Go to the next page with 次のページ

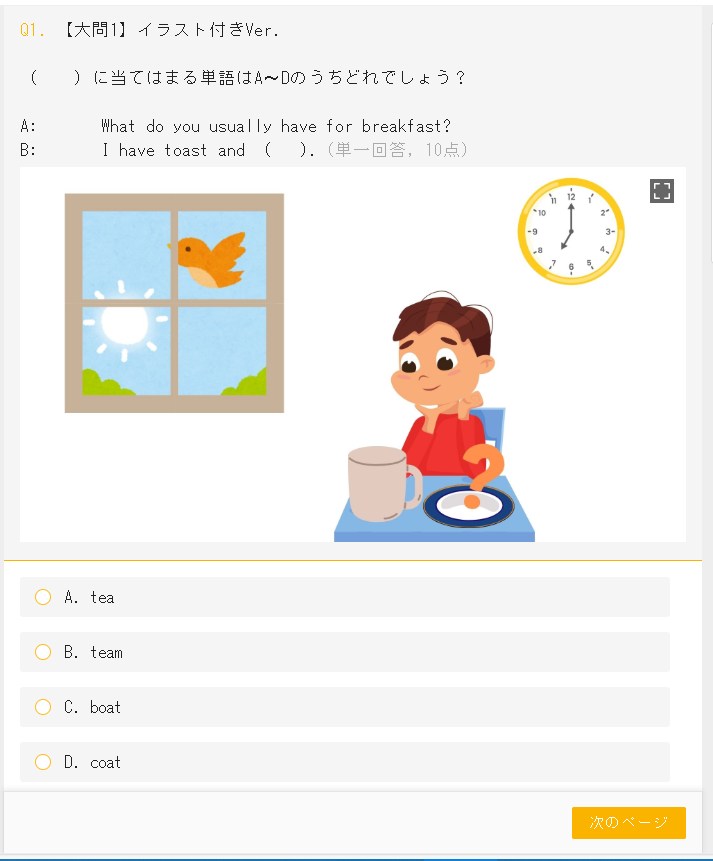pos(628,822)
